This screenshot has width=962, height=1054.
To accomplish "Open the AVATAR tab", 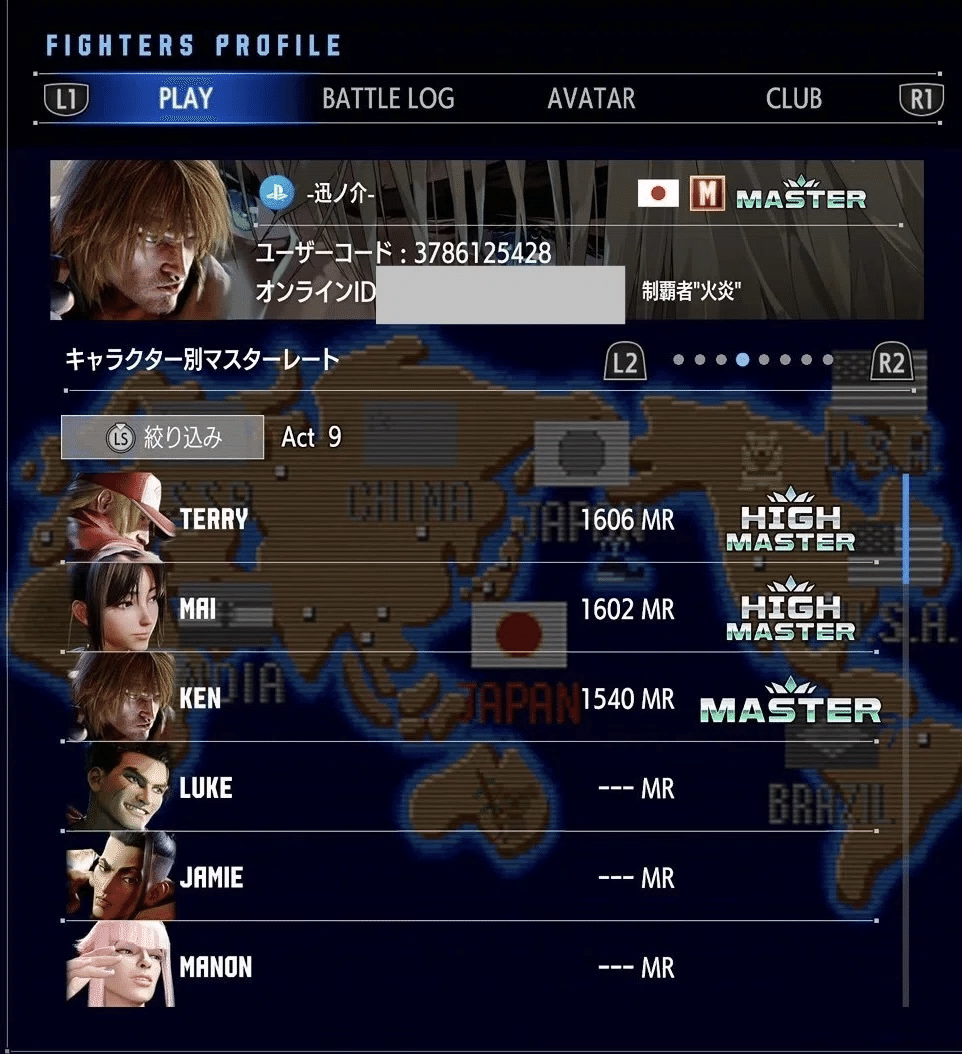I will tap(591, 98).
